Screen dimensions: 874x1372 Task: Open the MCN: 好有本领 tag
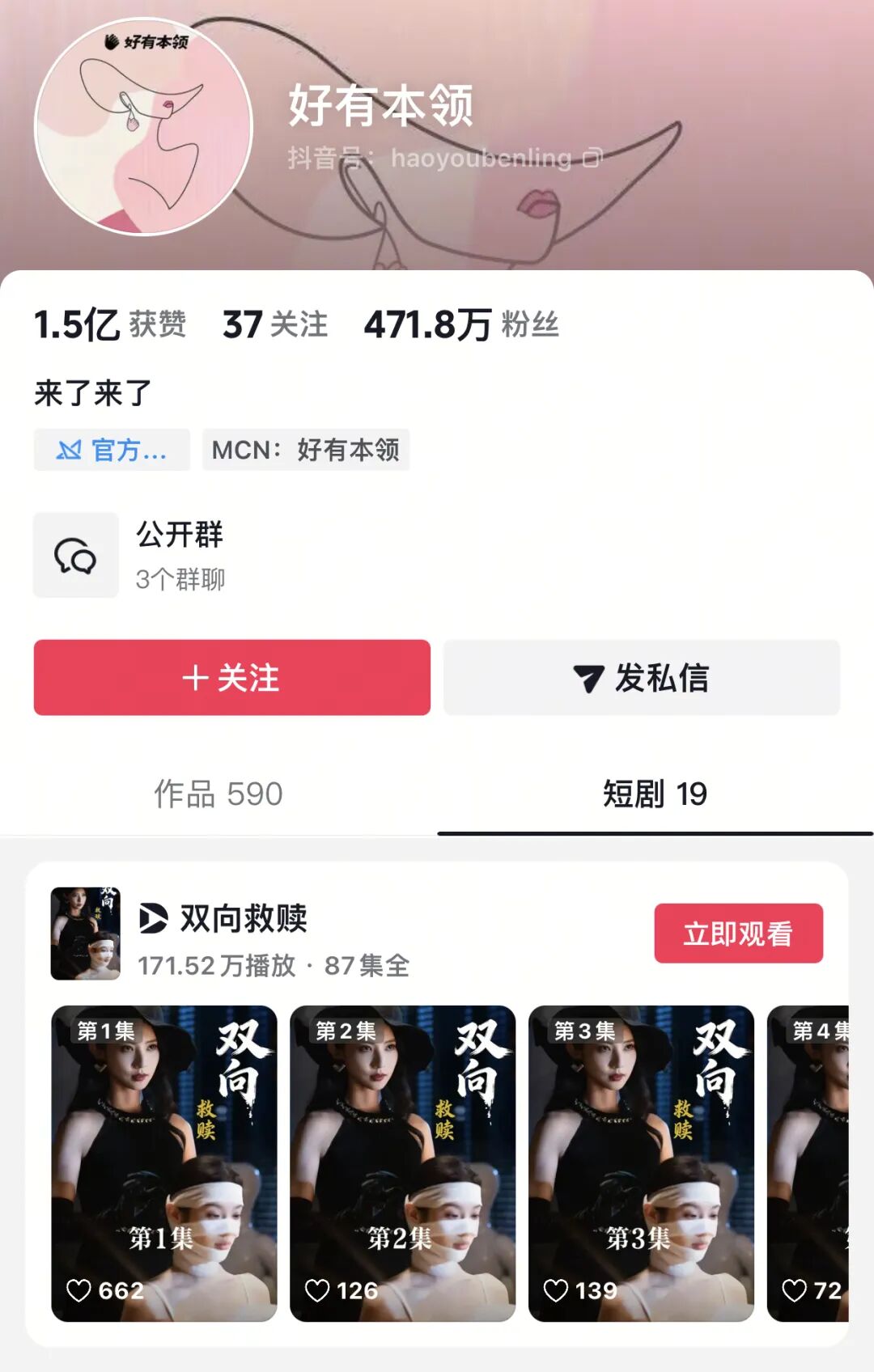[x=306, y=450]
